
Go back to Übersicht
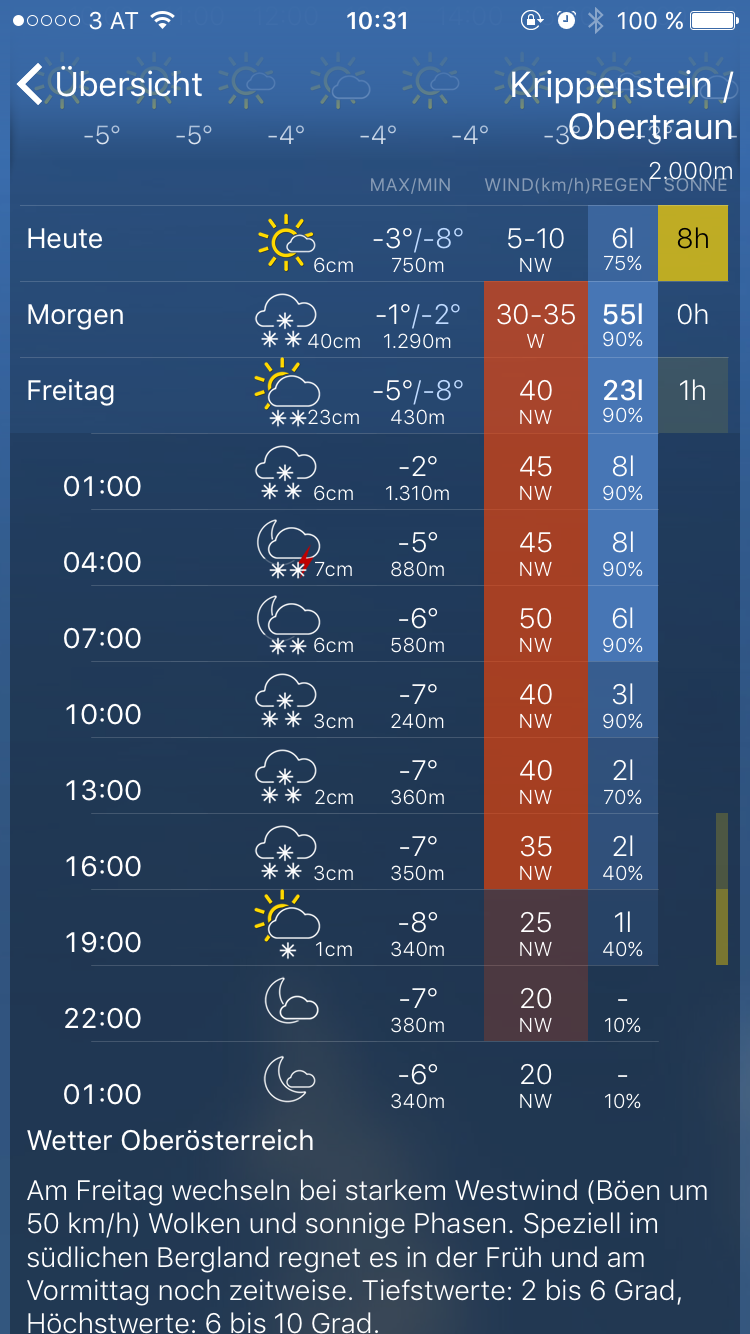point(110,85)
